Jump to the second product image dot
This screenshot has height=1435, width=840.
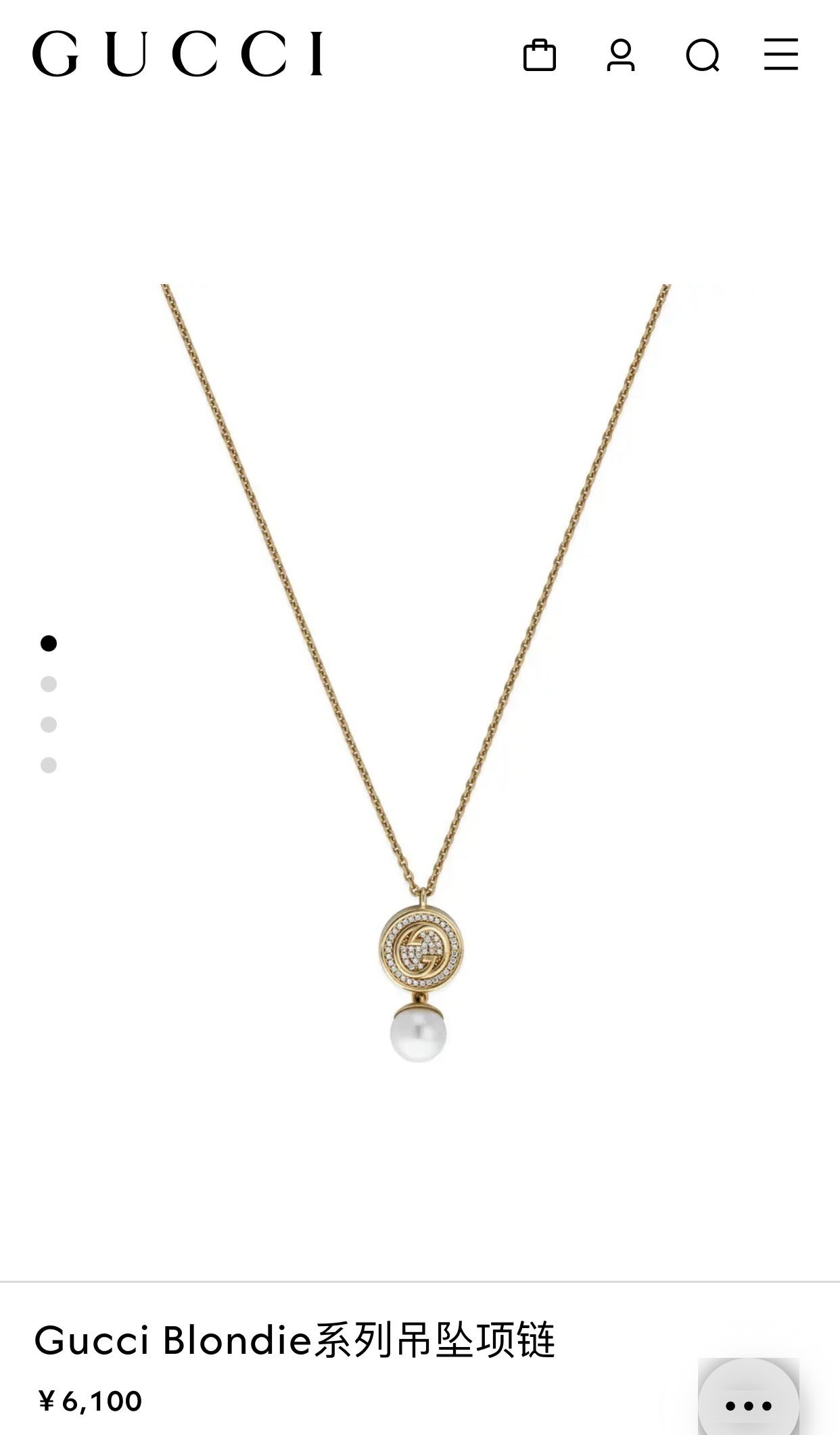click(49, 684)
